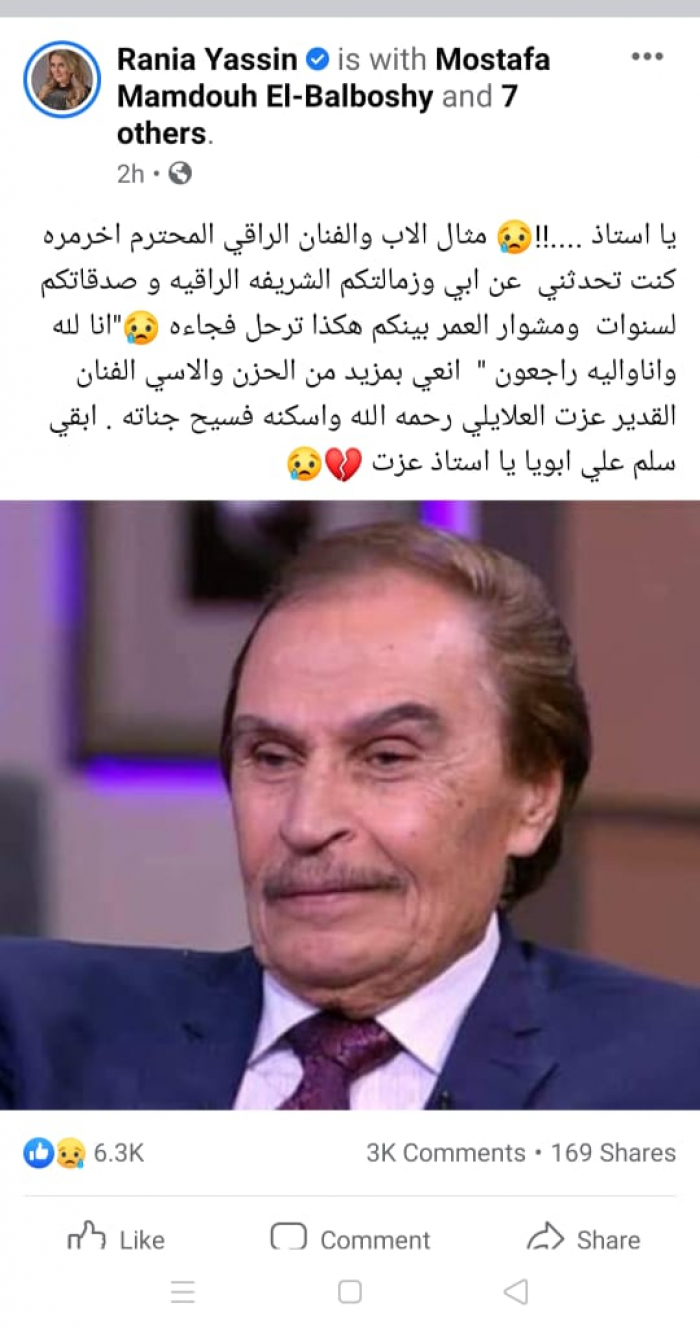
Task: Go to the phone's home screen
Action: [350, 1292]
